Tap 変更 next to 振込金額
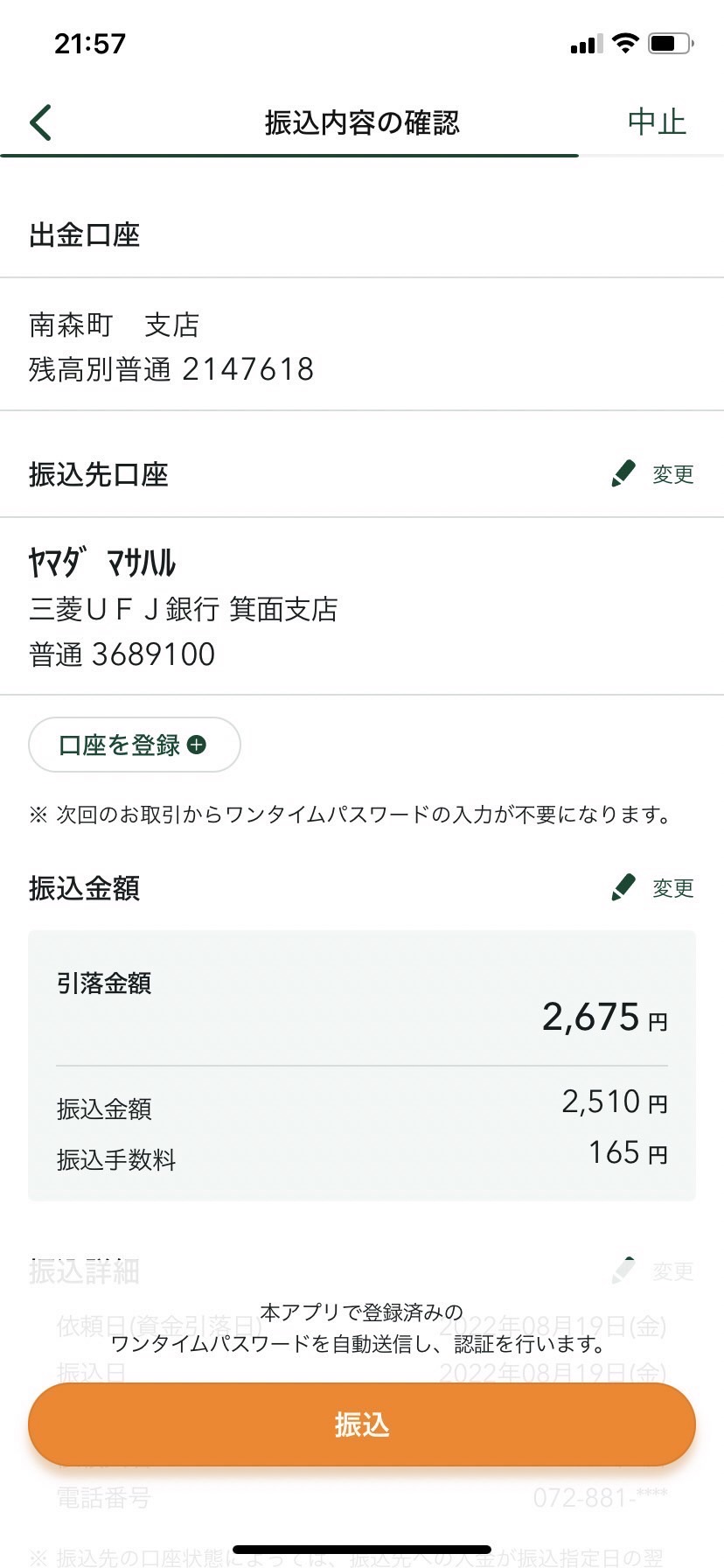The image size is (724, 1568). coord(653,888)
